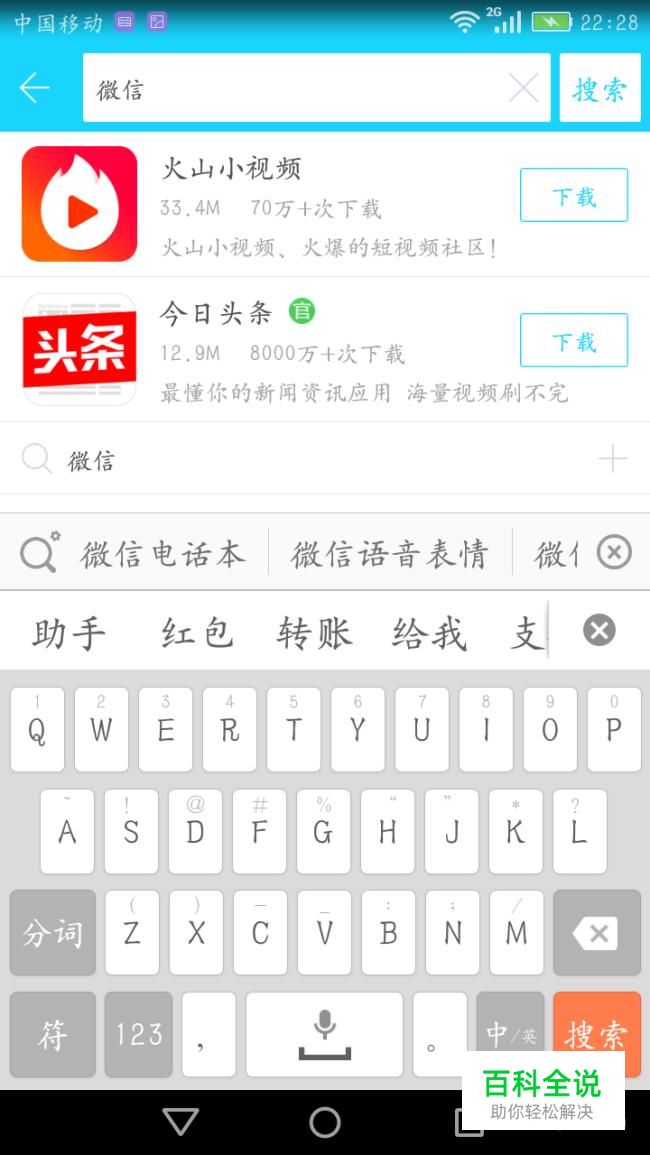Focus the search field containing 微信

(300, 89)
